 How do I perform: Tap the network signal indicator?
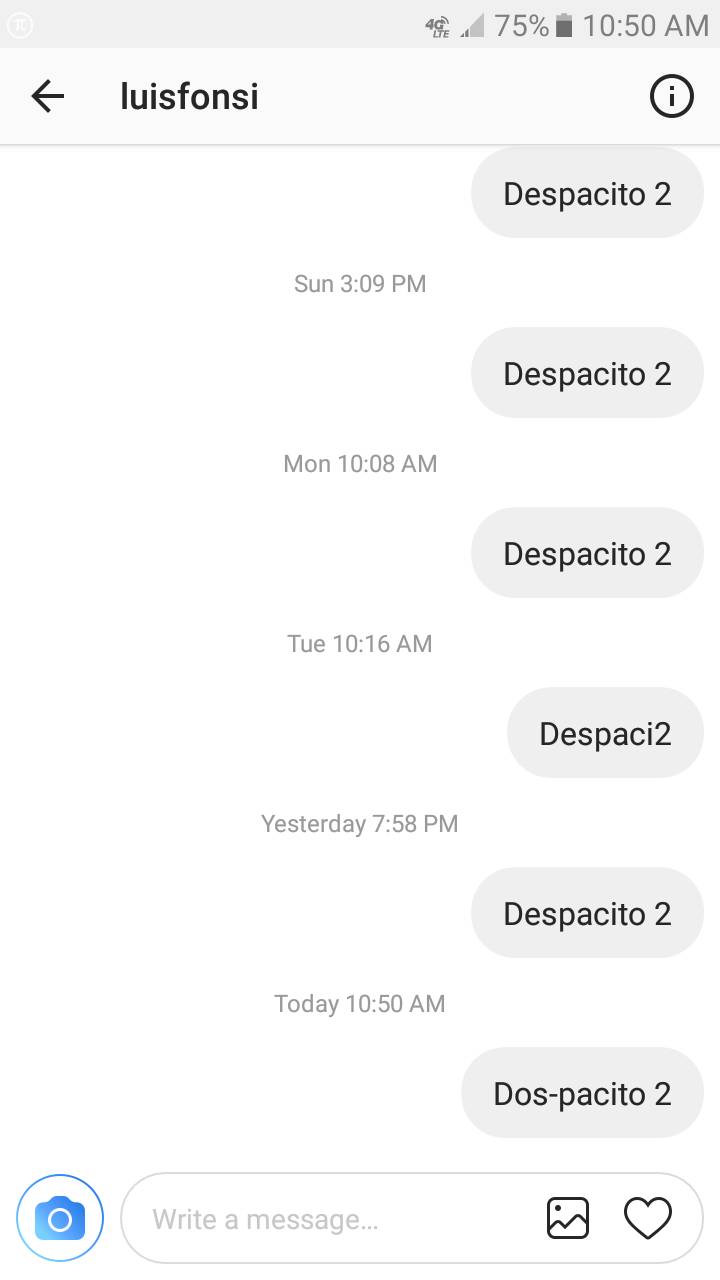[x=470, y=26]
